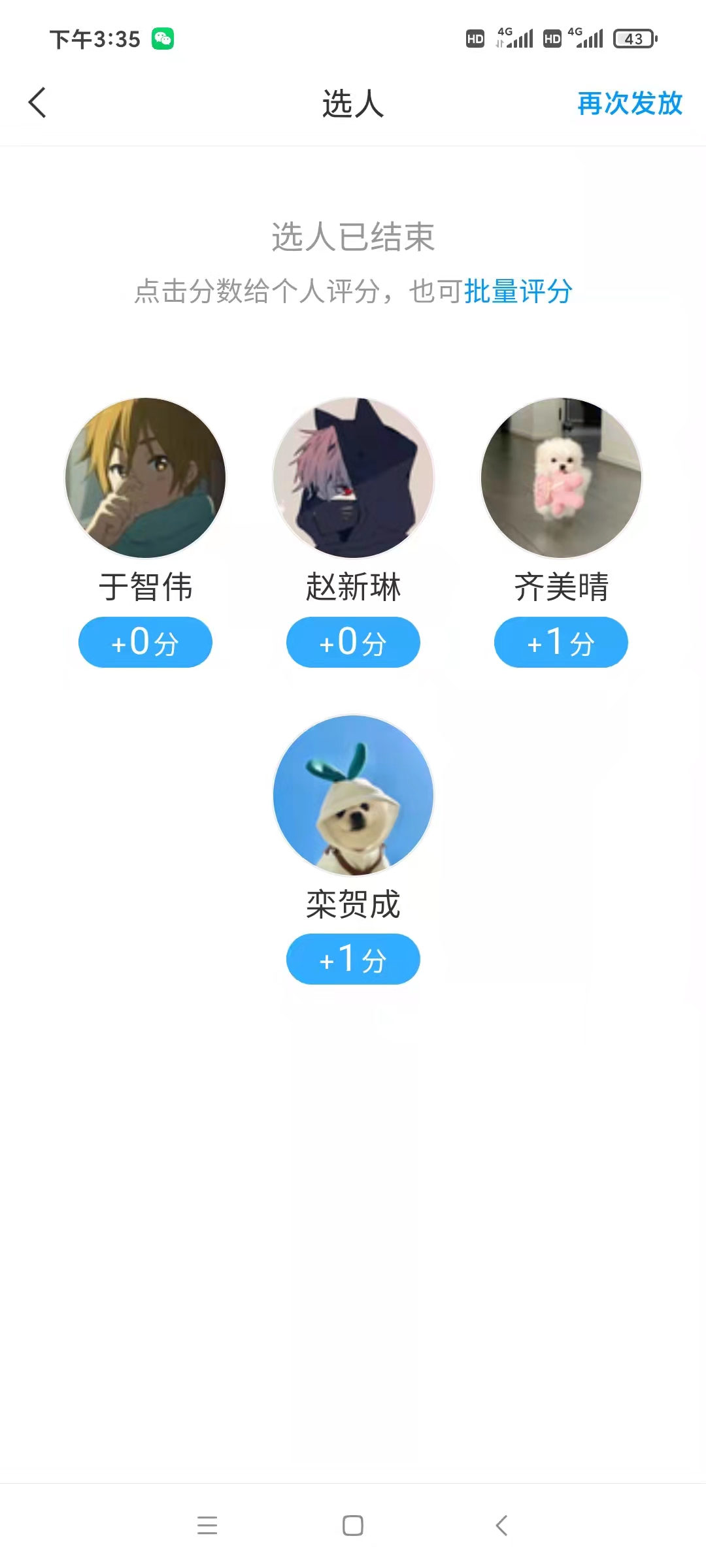The height and width of the screenshot is (1568, 706).
Task: Go to home screen via navigation bar
Action: click(353, 1526)
